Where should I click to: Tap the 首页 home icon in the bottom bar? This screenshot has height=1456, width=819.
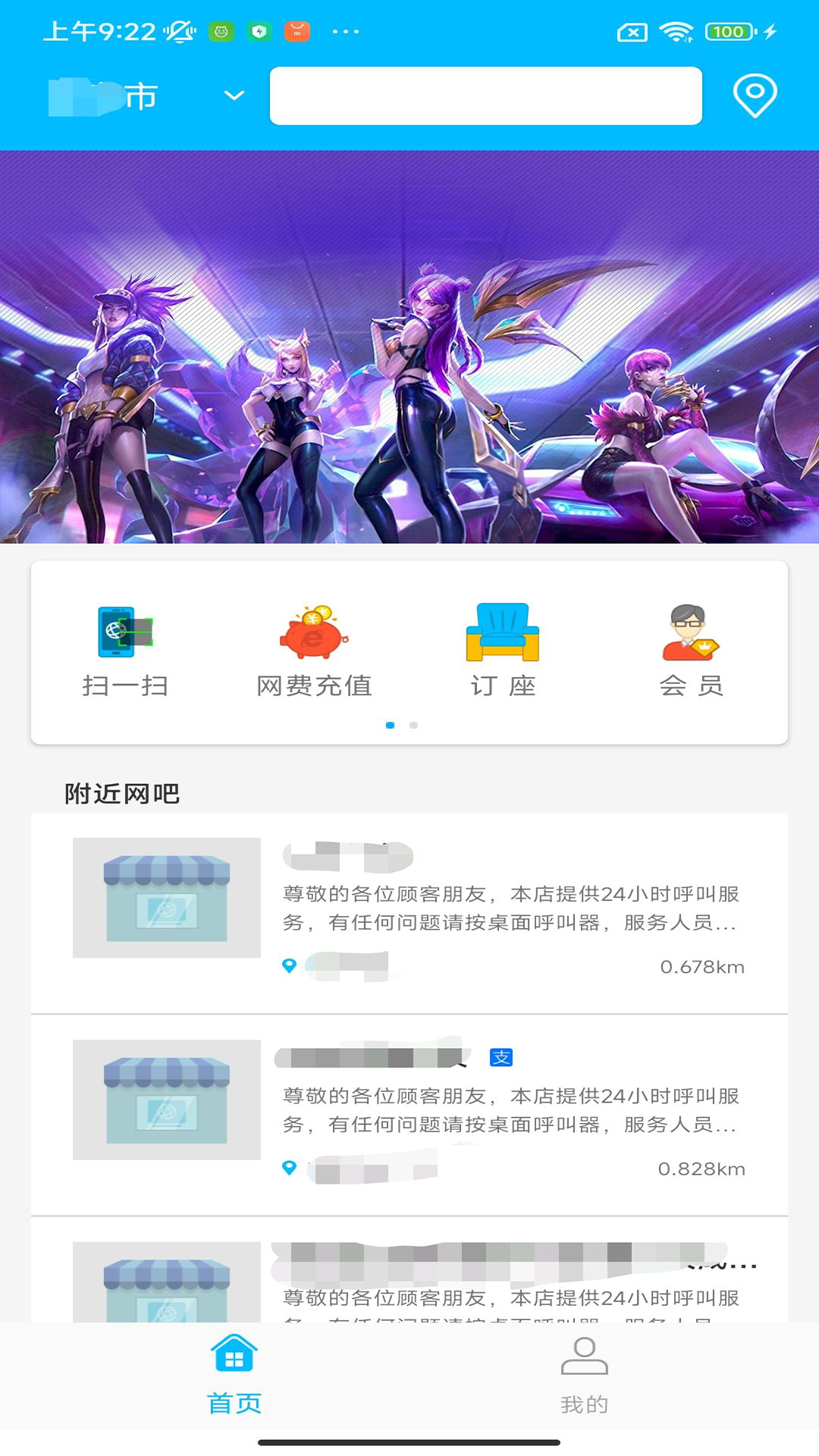coord(234,1355)
